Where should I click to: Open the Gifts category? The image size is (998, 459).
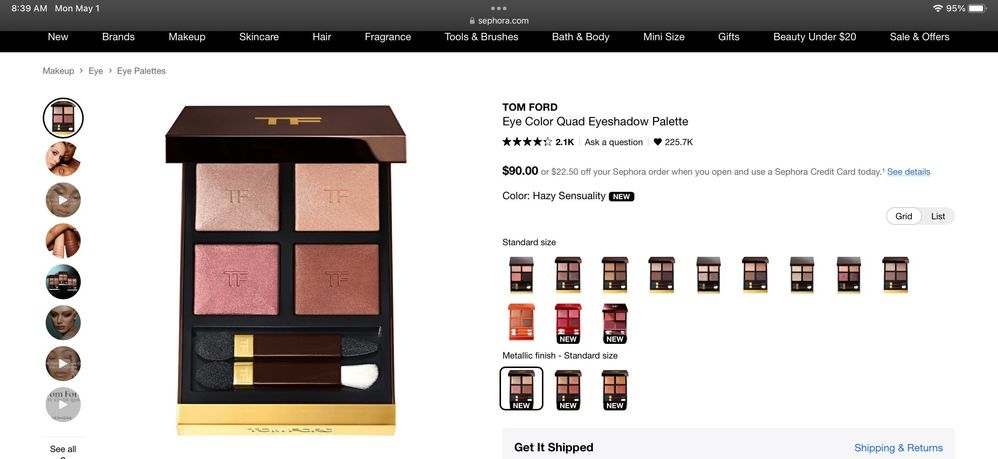pos(729,37)
